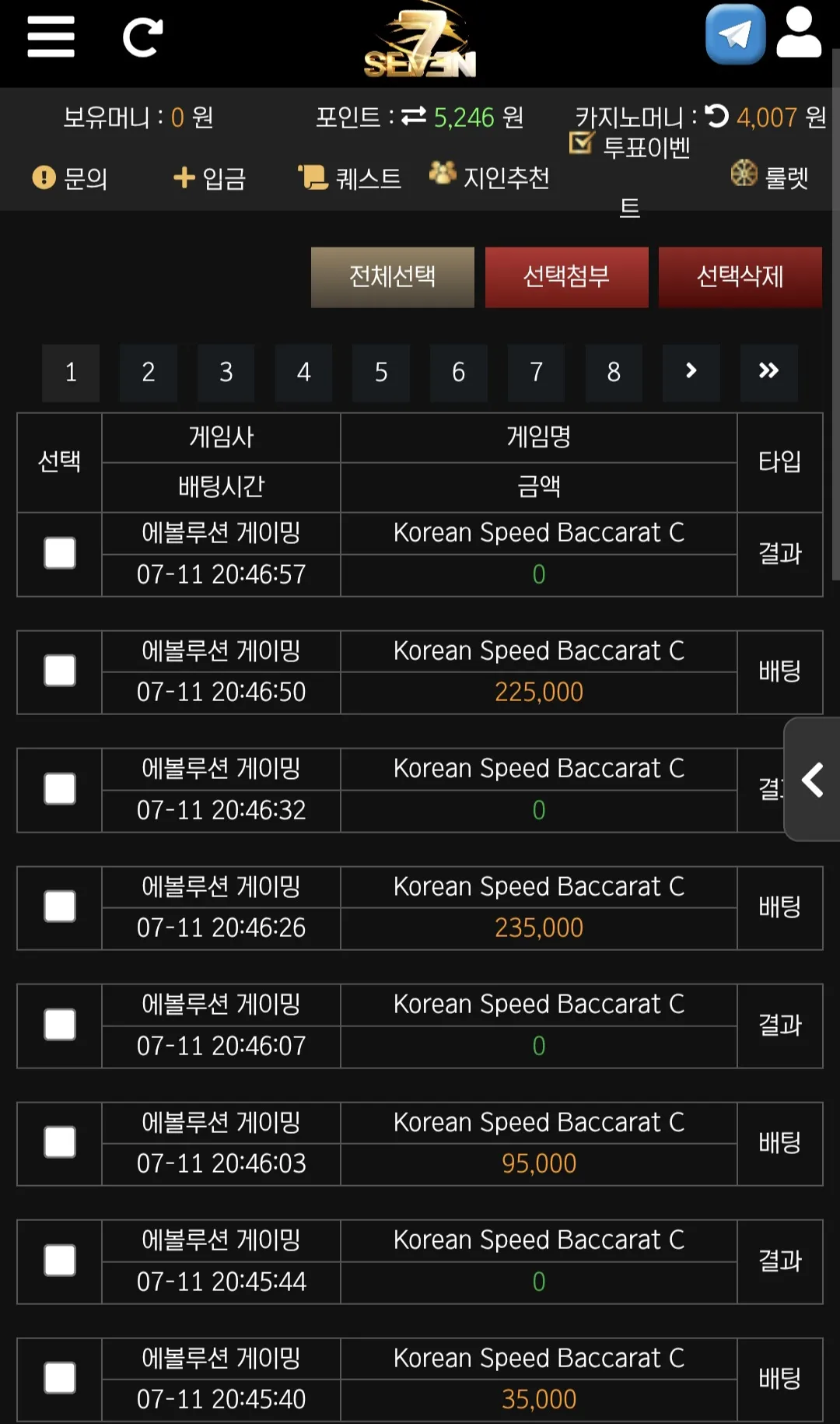Go to page 2
This screenshot has height=1424, width=840.
click(149, 373)
